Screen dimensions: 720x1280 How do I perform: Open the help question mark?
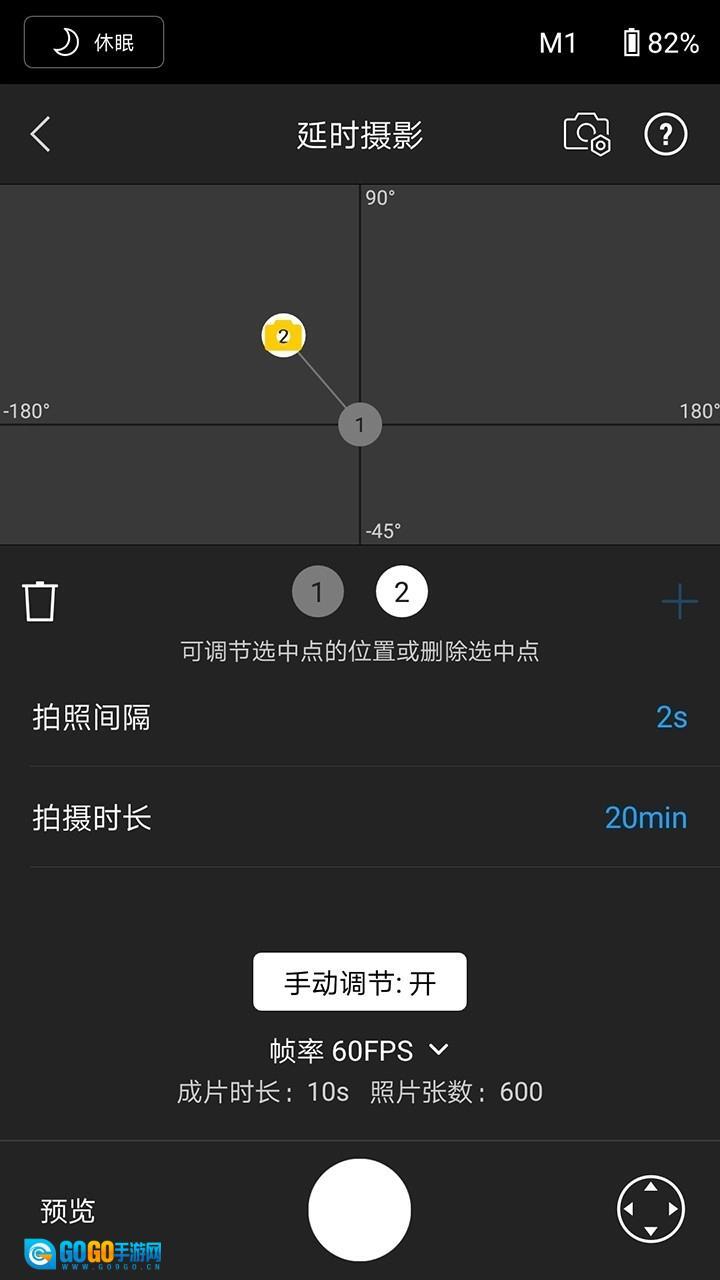[666, 134]
